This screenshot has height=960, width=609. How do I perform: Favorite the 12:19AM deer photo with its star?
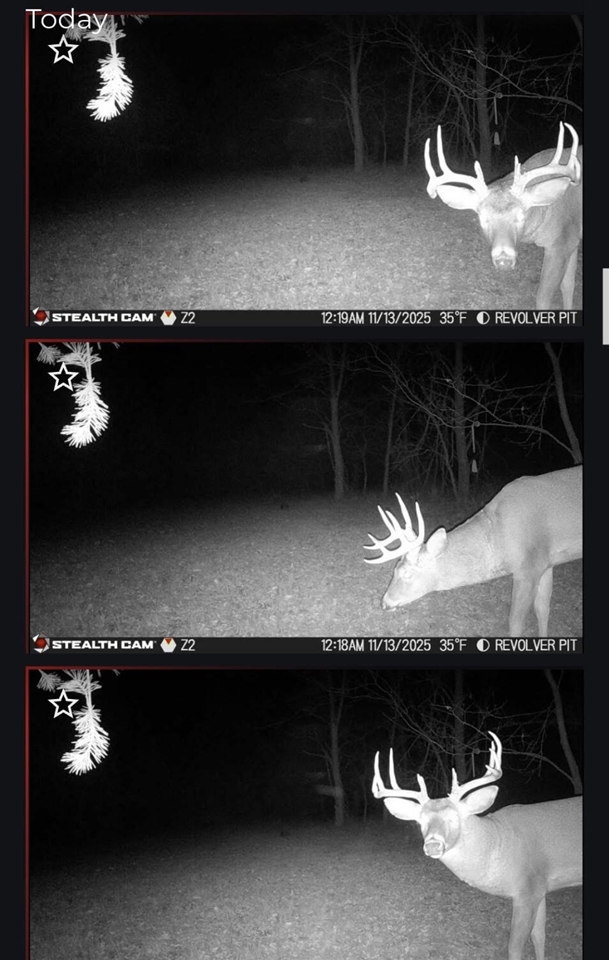(x=63, y=50)
